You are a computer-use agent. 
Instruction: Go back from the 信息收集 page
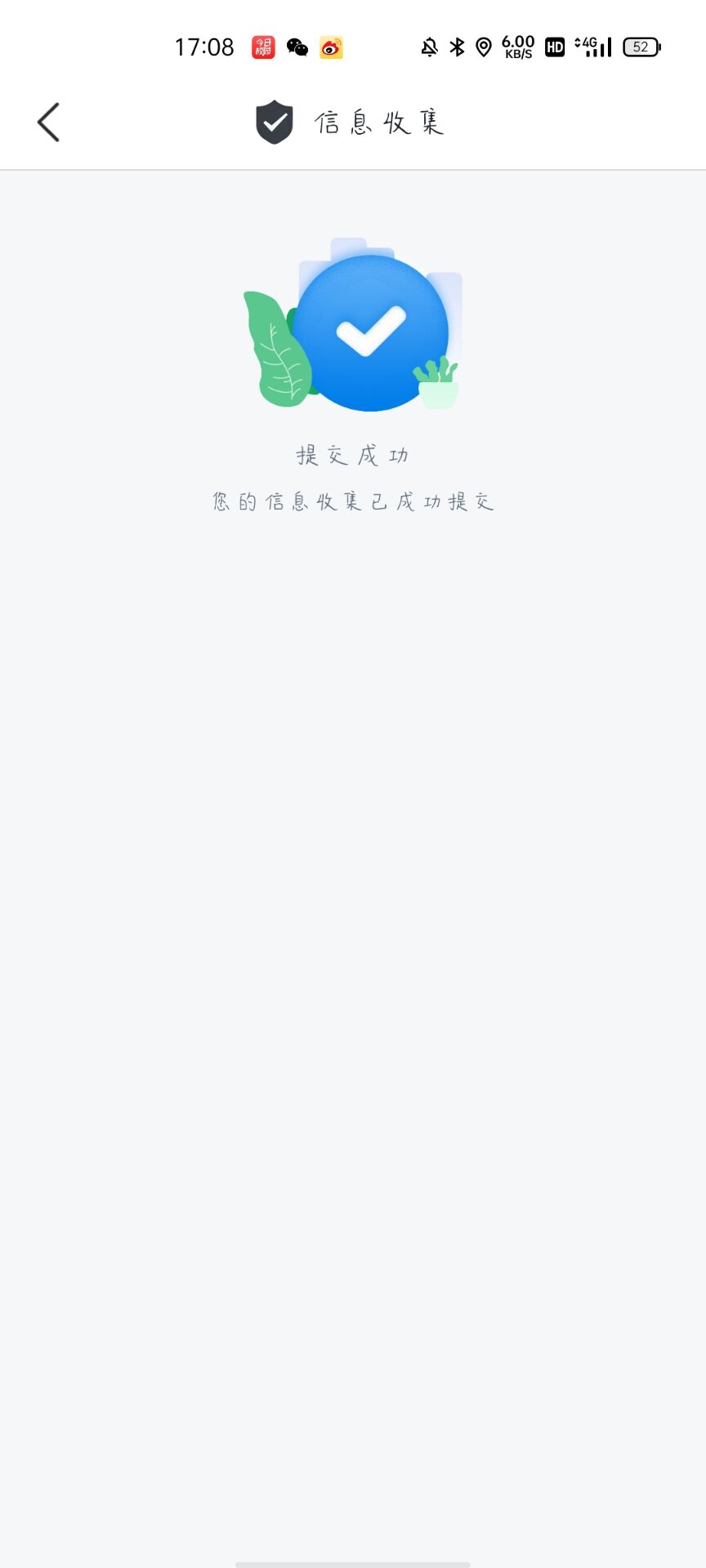[49, 122]
